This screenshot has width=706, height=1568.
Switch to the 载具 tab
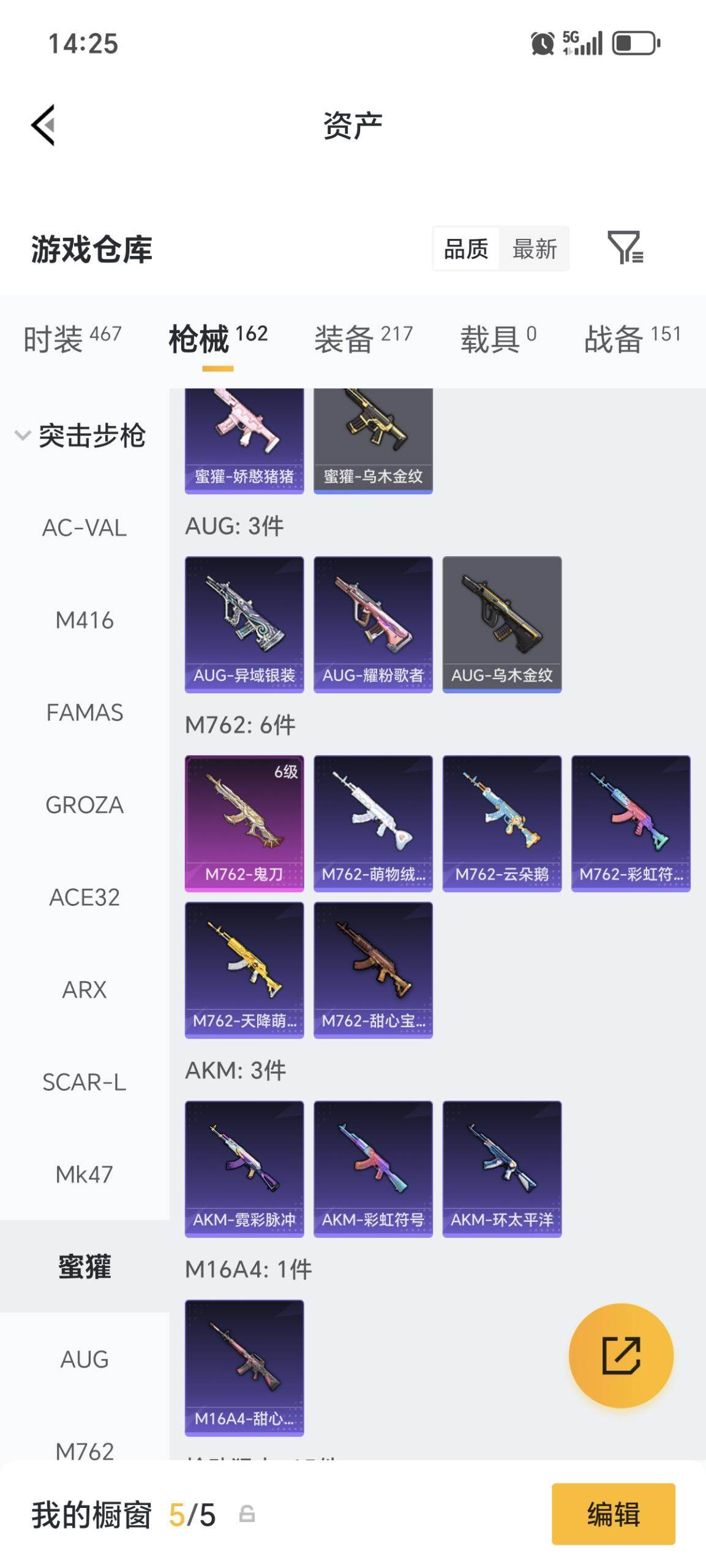[498, 339]
